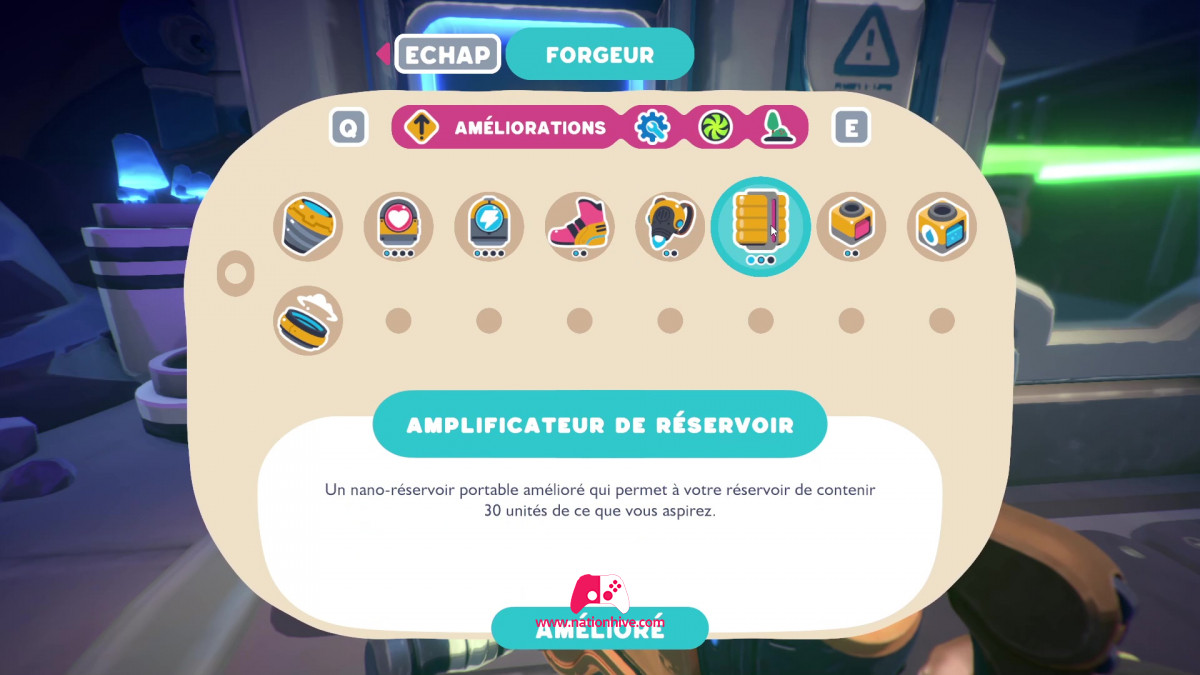Select the heart health upgrade
Screen dimensions: 1200x675
(398, 226)
